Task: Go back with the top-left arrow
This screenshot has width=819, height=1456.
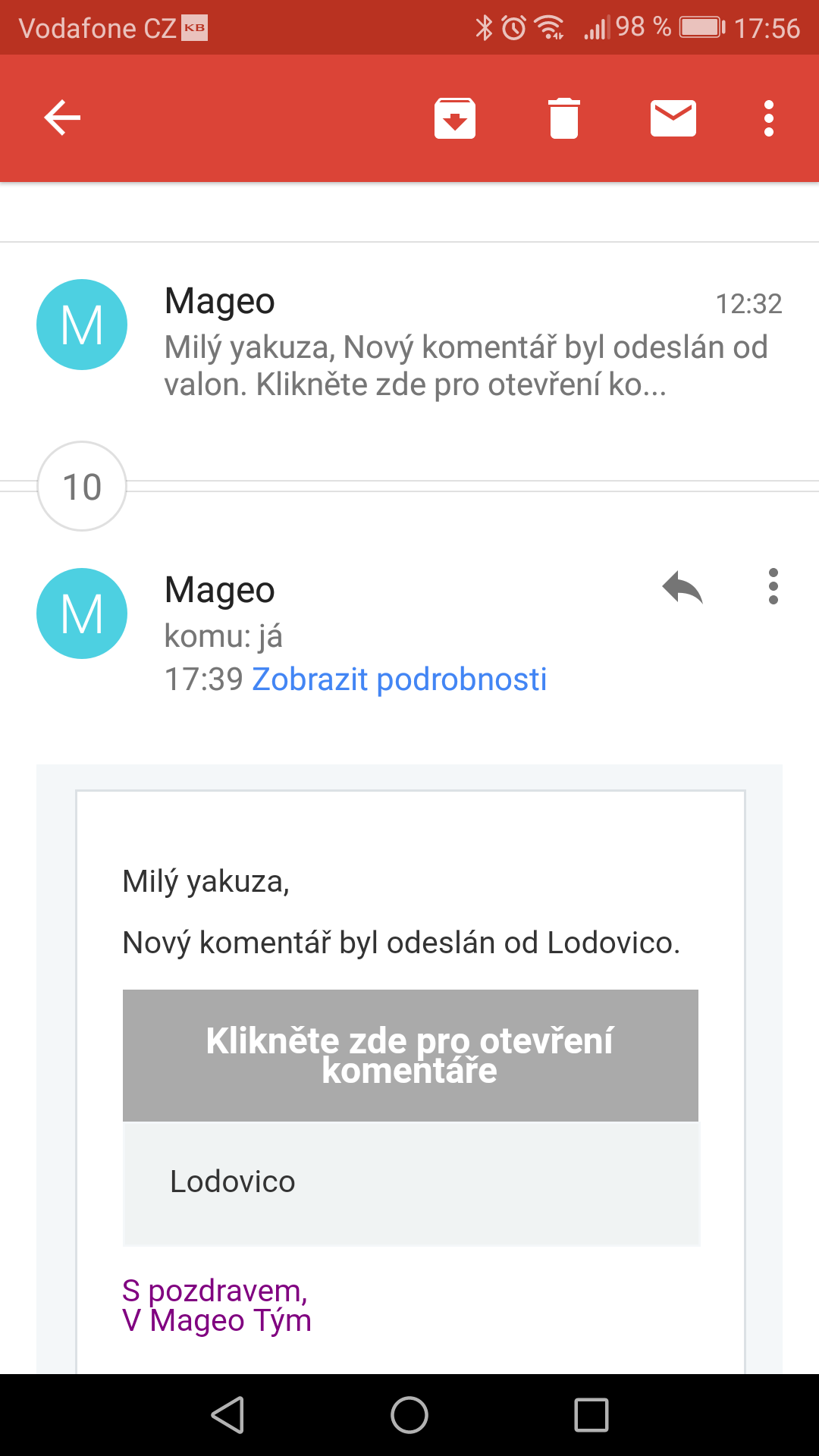Action: tap(62, 118)
